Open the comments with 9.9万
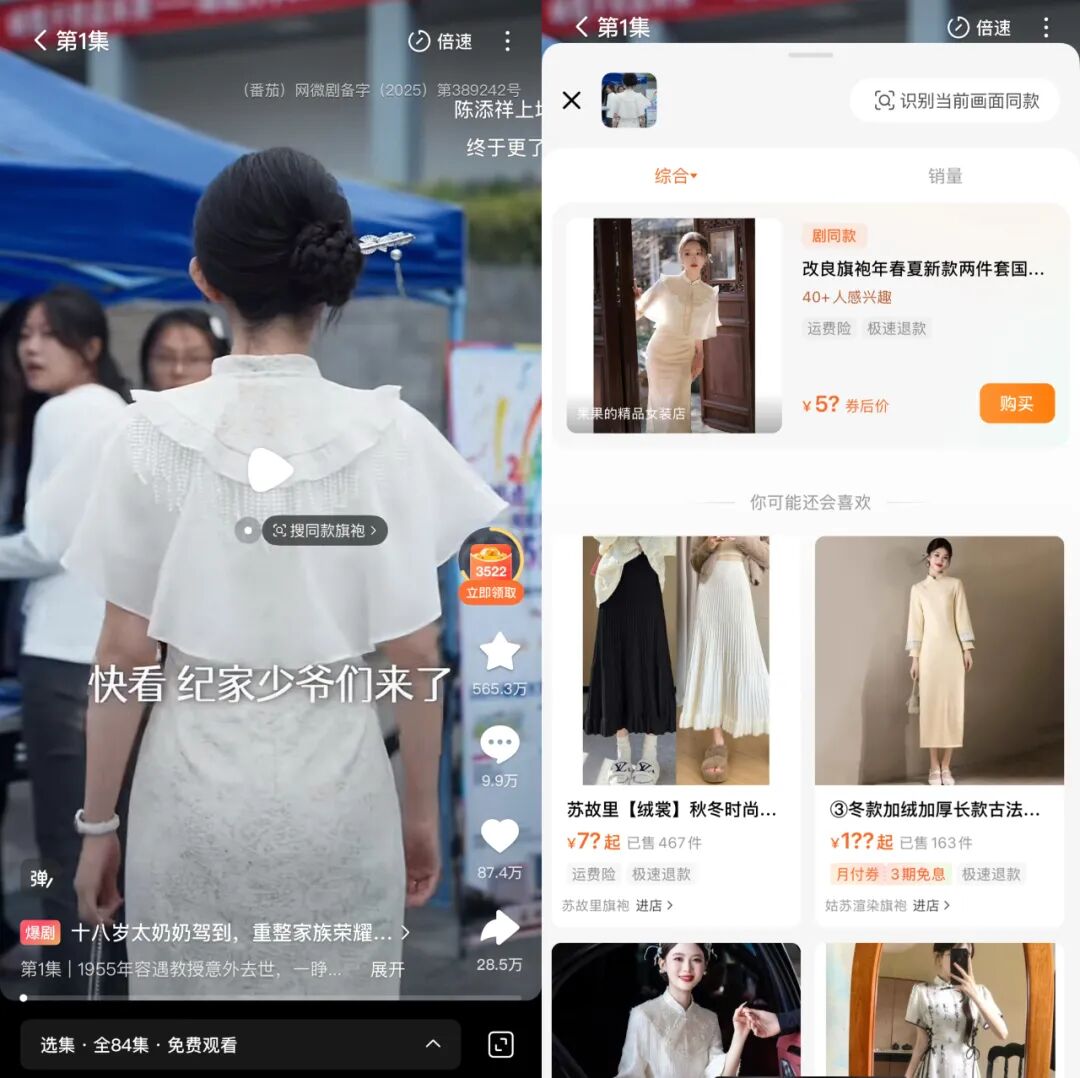The height and width of the screenshot is (1078, 1080). [499, 745]
